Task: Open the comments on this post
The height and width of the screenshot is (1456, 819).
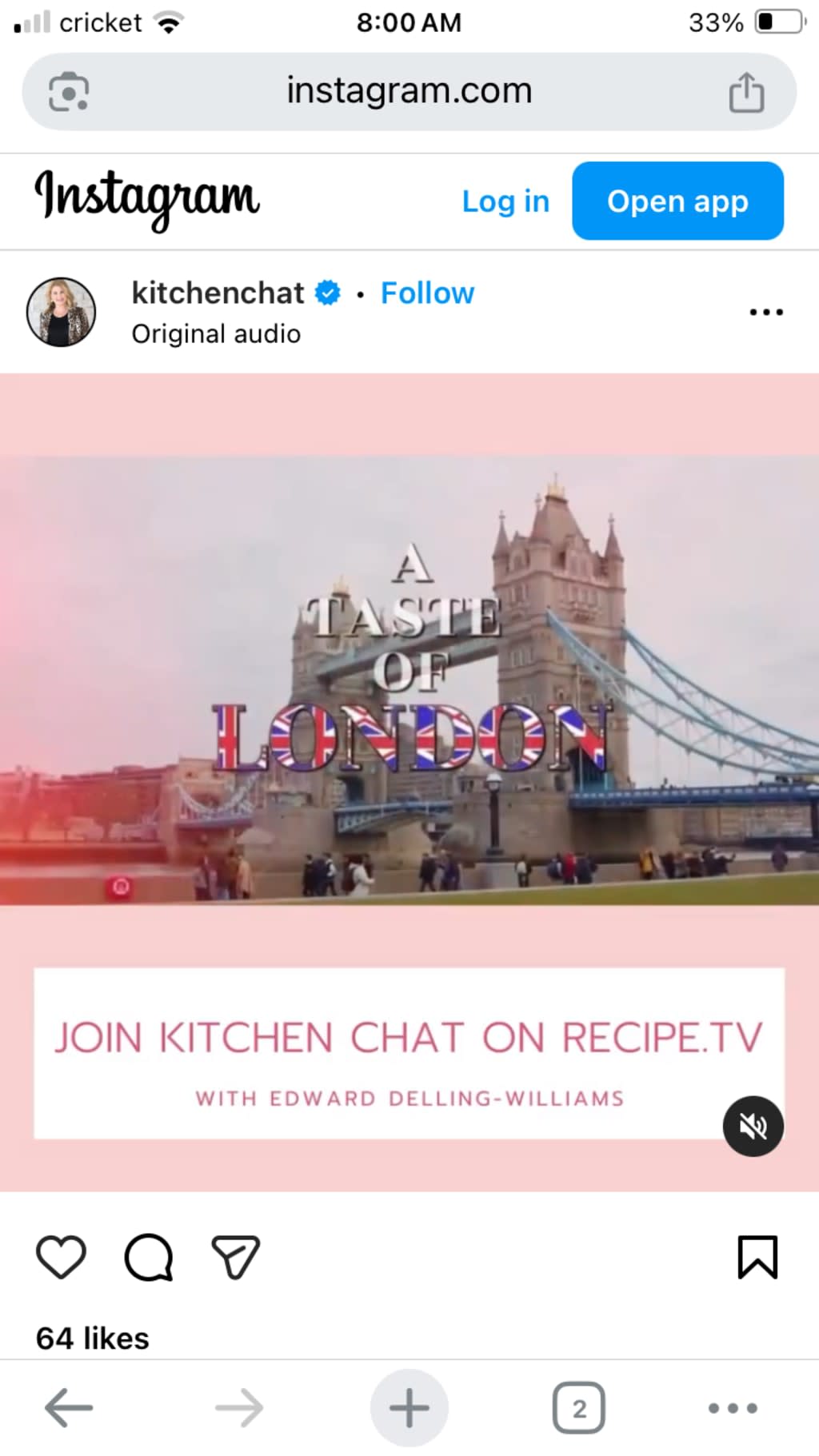Action: (149, 1257)
